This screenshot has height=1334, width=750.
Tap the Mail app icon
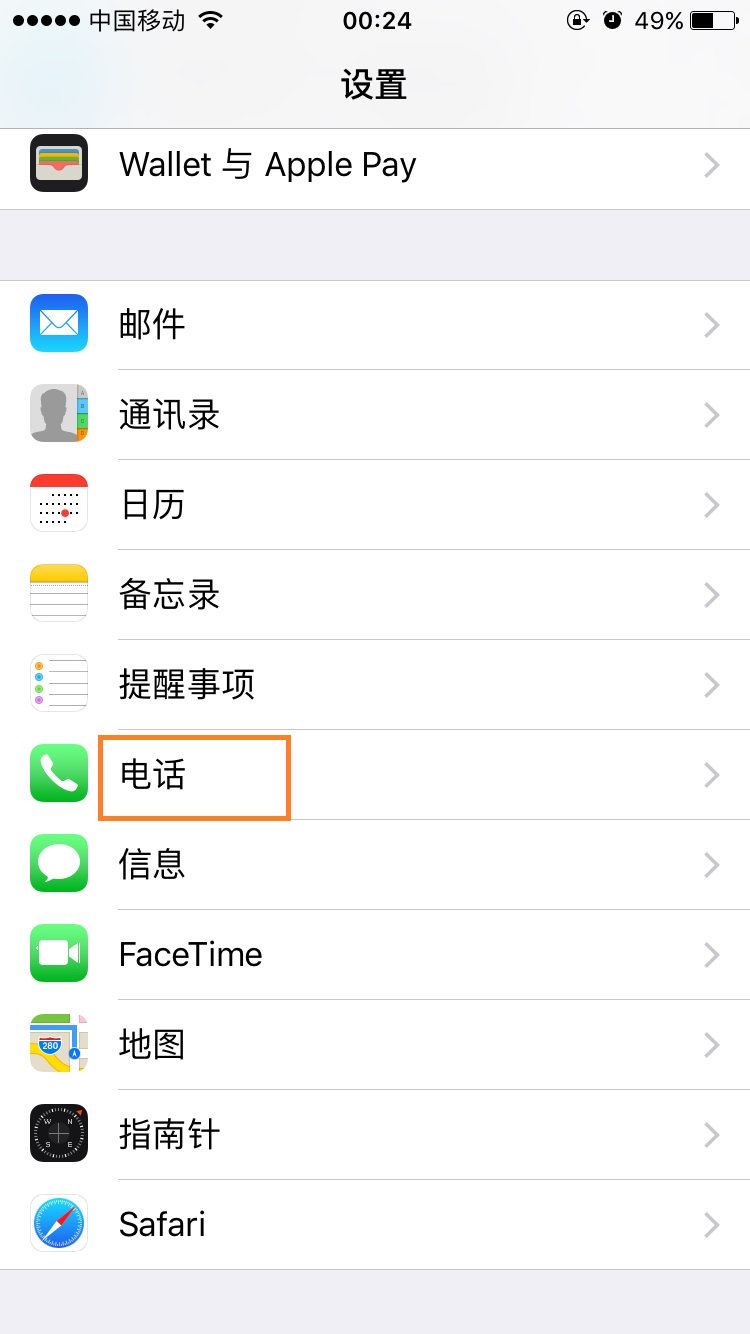tap(58, 323)
